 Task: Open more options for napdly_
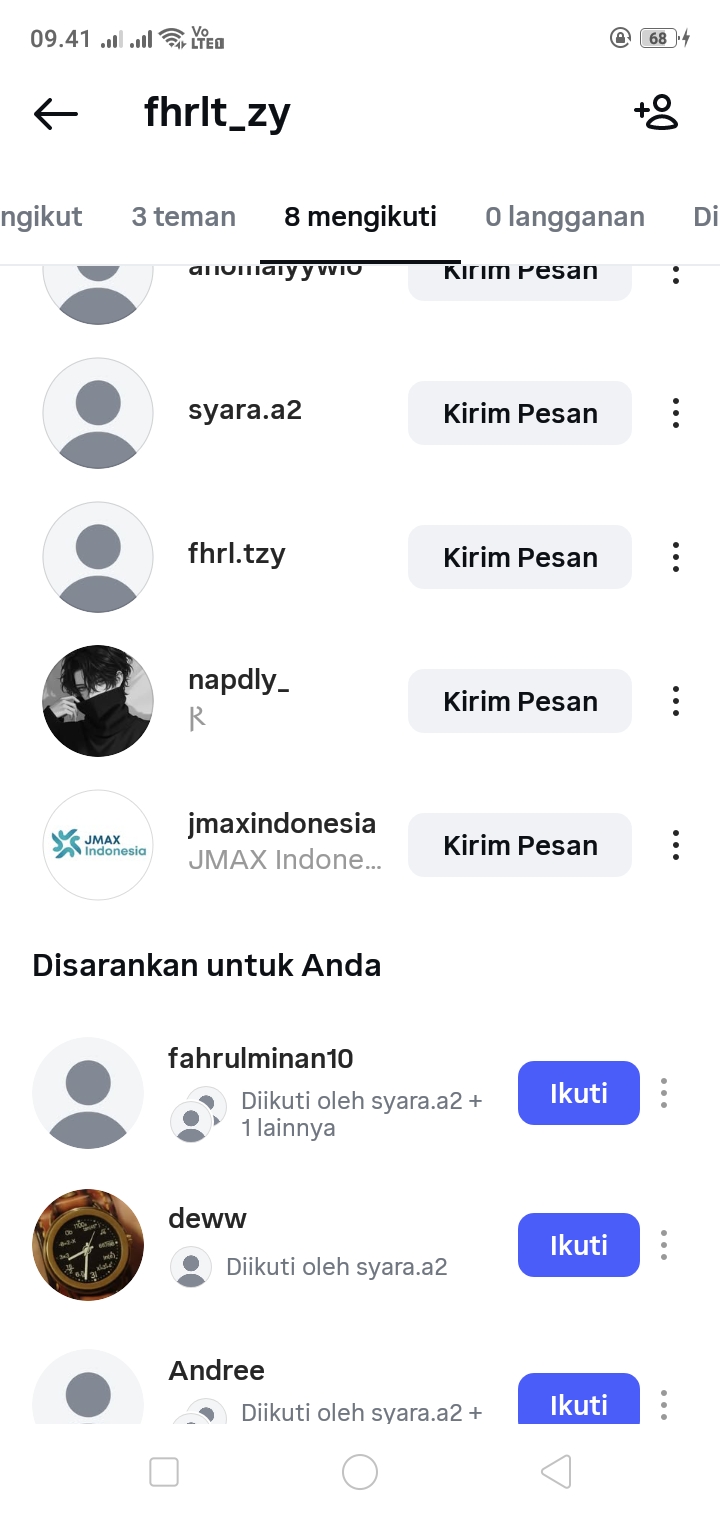click(676, 701)
